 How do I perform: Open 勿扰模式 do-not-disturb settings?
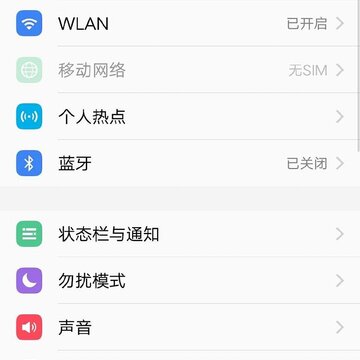(x=180, y=281)
